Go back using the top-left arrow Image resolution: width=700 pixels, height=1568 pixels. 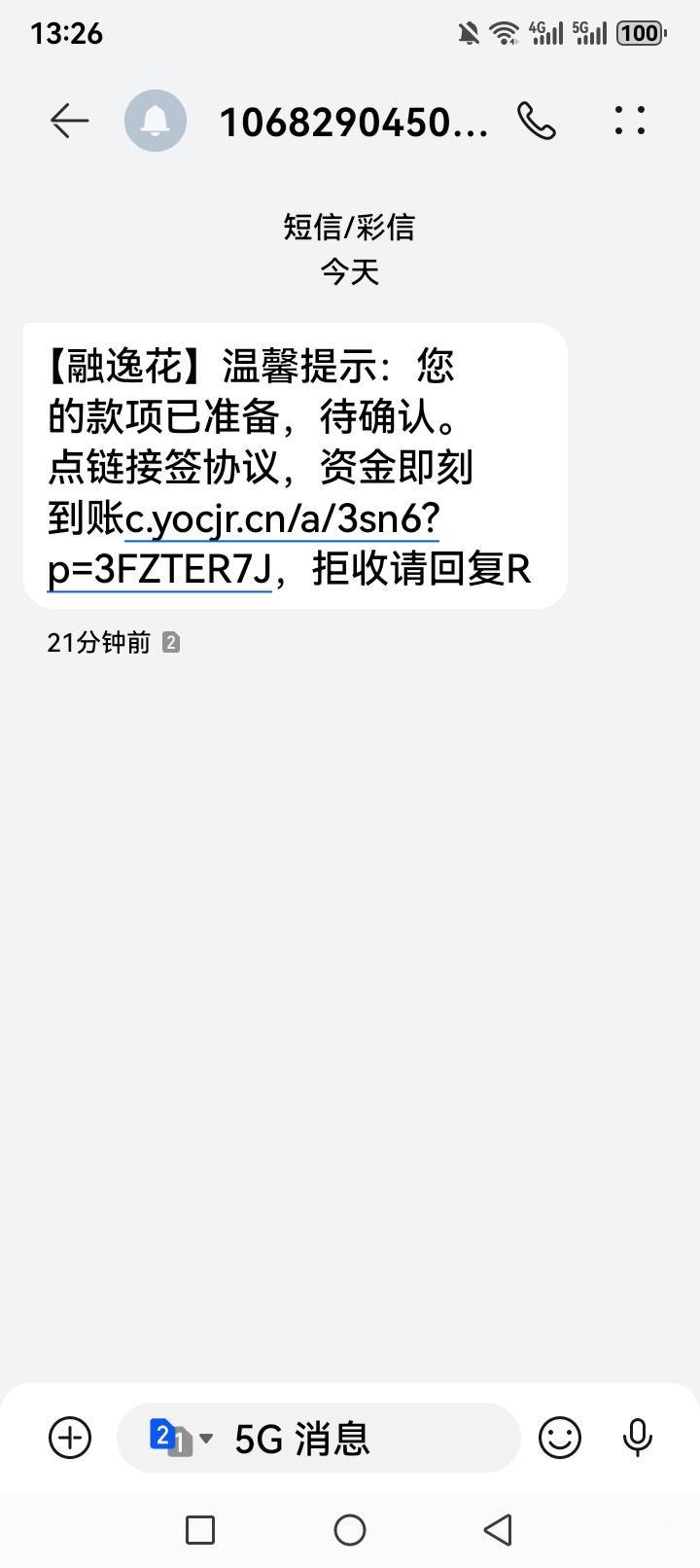tap(69, 121)
